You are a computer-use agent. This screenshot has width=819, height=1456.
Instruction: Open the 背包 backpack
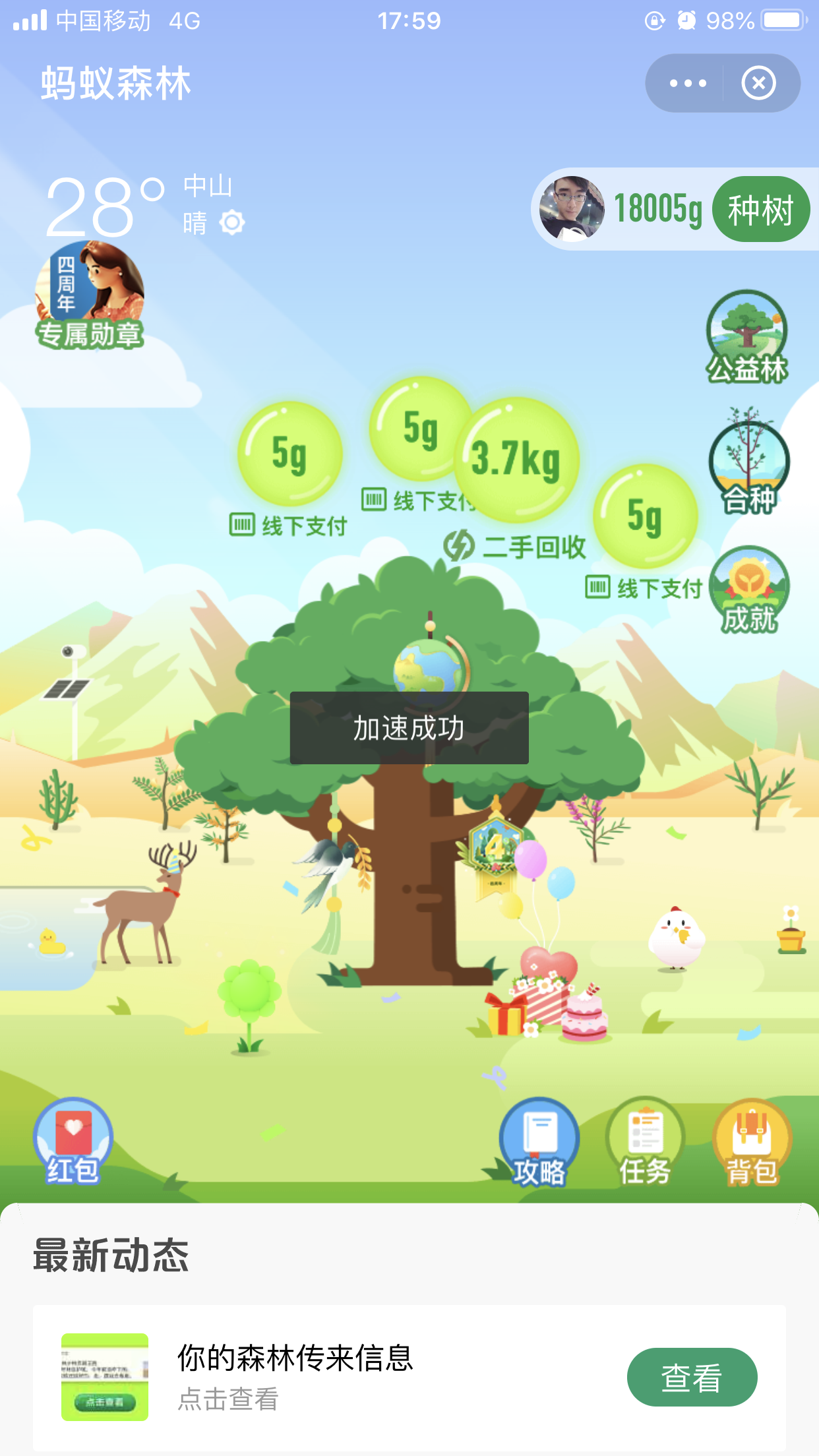tap(752, 1142)
